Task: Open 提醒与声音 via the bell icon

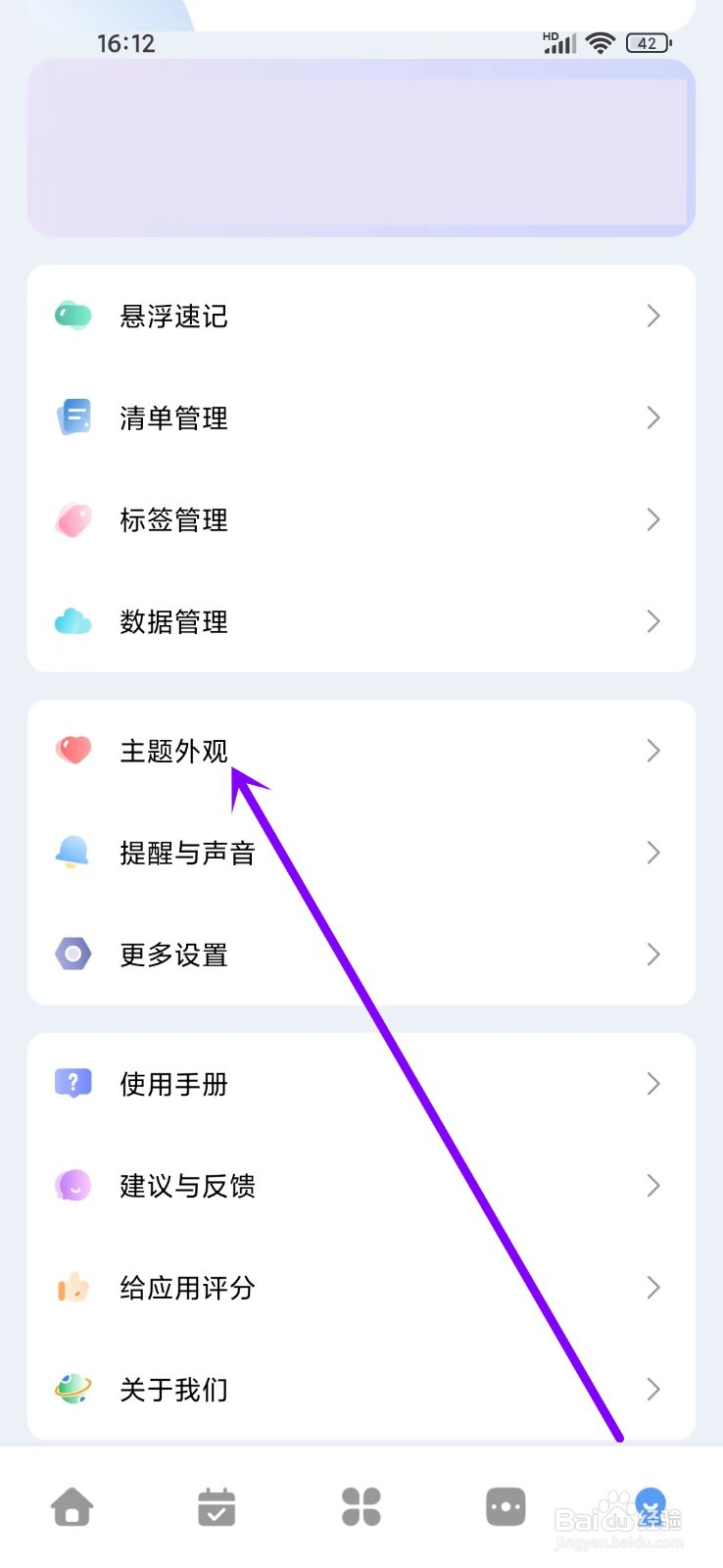Action: (72, 853)
